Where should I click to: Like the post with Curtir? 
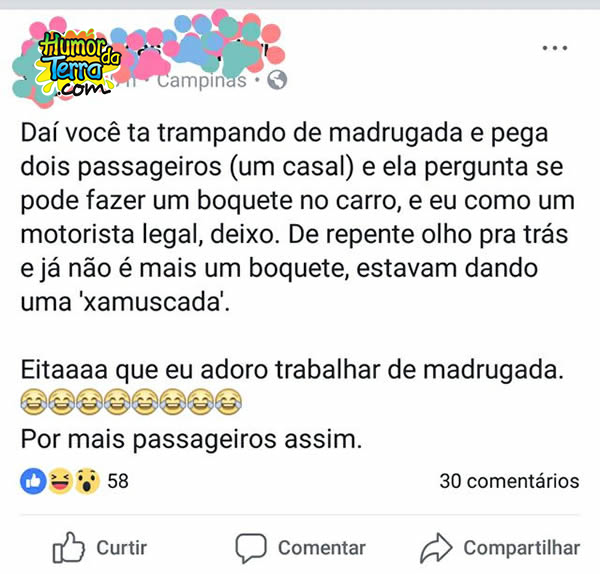pos(100,547)
